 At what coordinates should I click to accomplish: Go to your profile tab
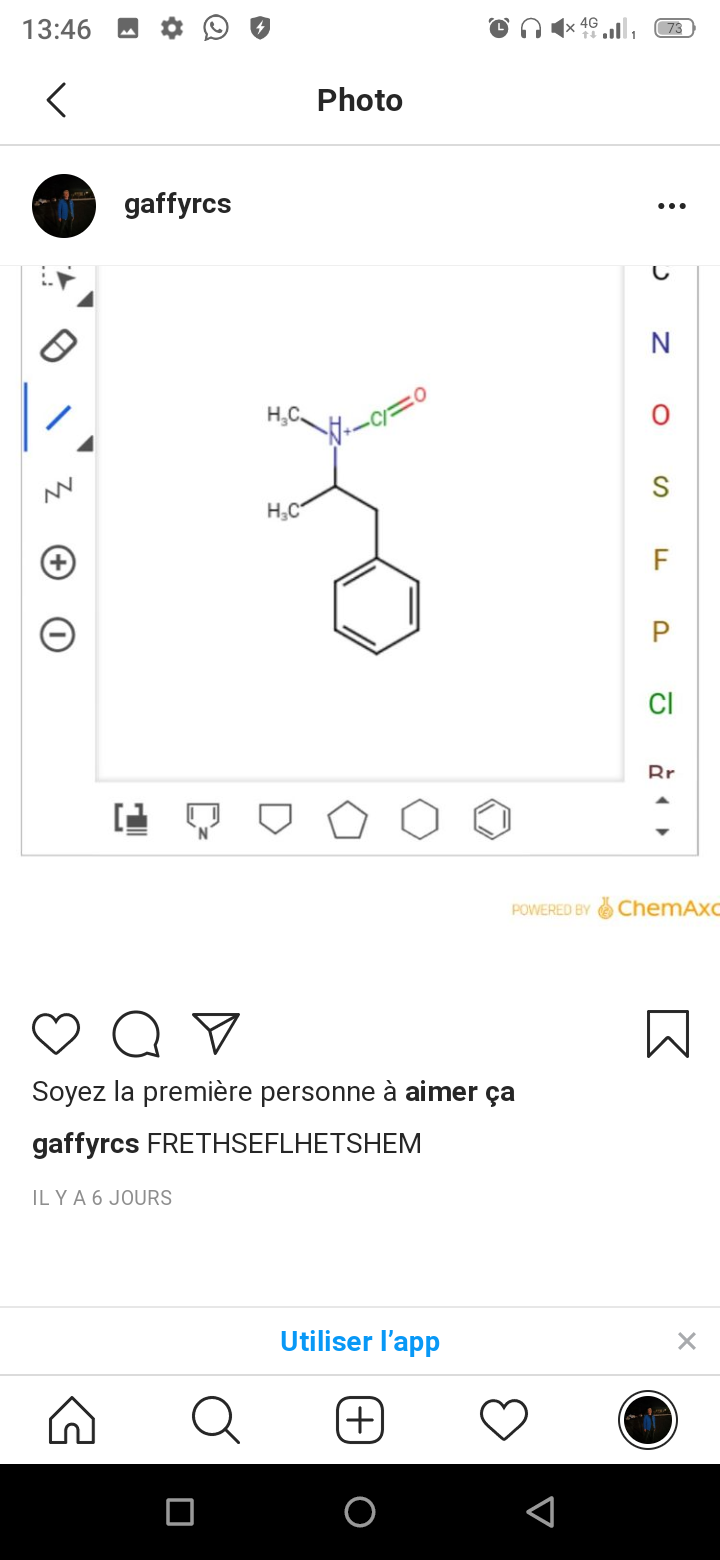[x=648, y=1420]
